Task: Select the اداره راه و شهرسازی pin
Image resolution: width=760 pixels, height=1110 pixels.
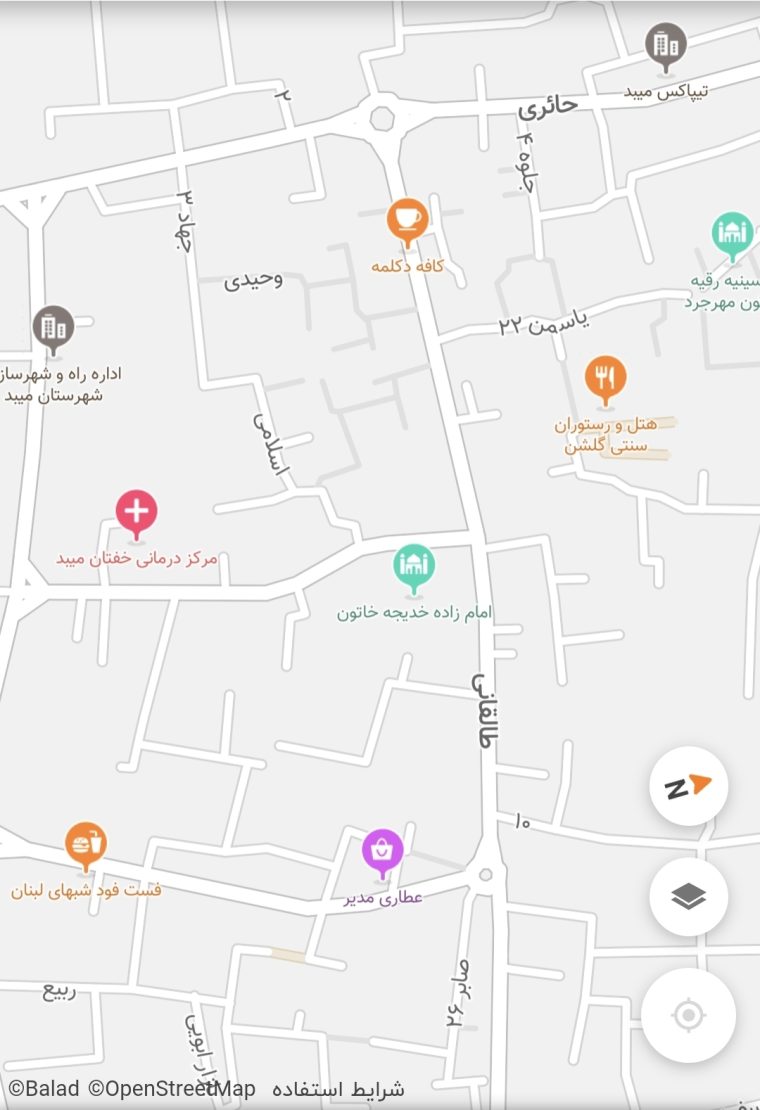Action: (x=53, y=327)
